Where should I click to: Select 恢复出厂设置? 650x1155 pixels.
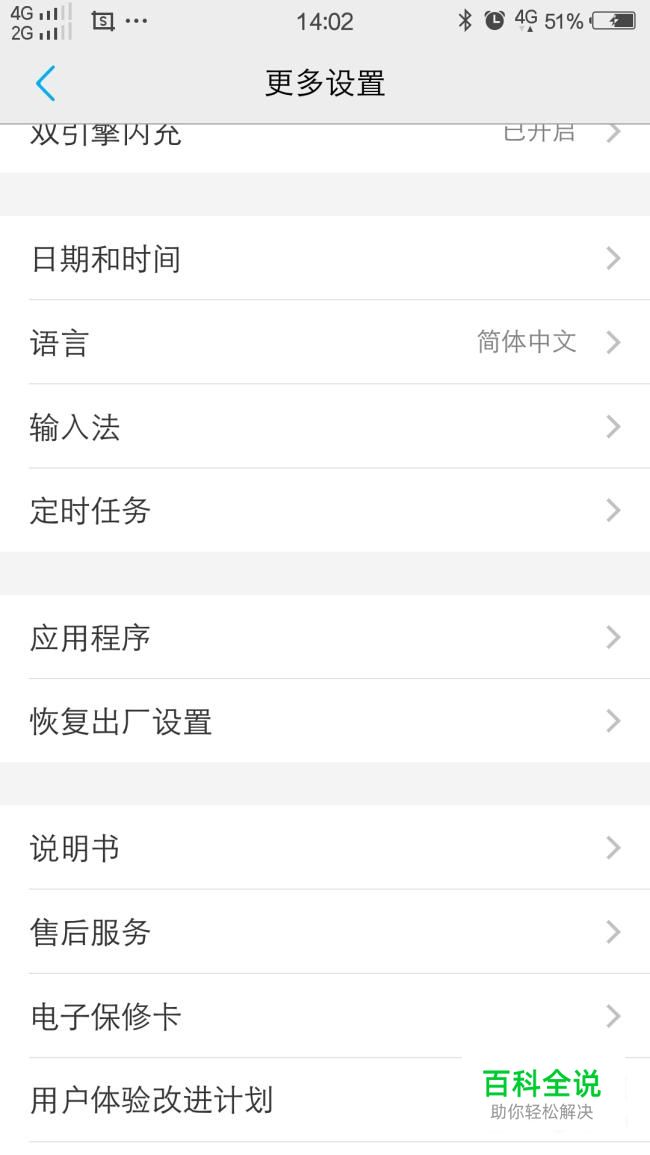pos(325,722)
